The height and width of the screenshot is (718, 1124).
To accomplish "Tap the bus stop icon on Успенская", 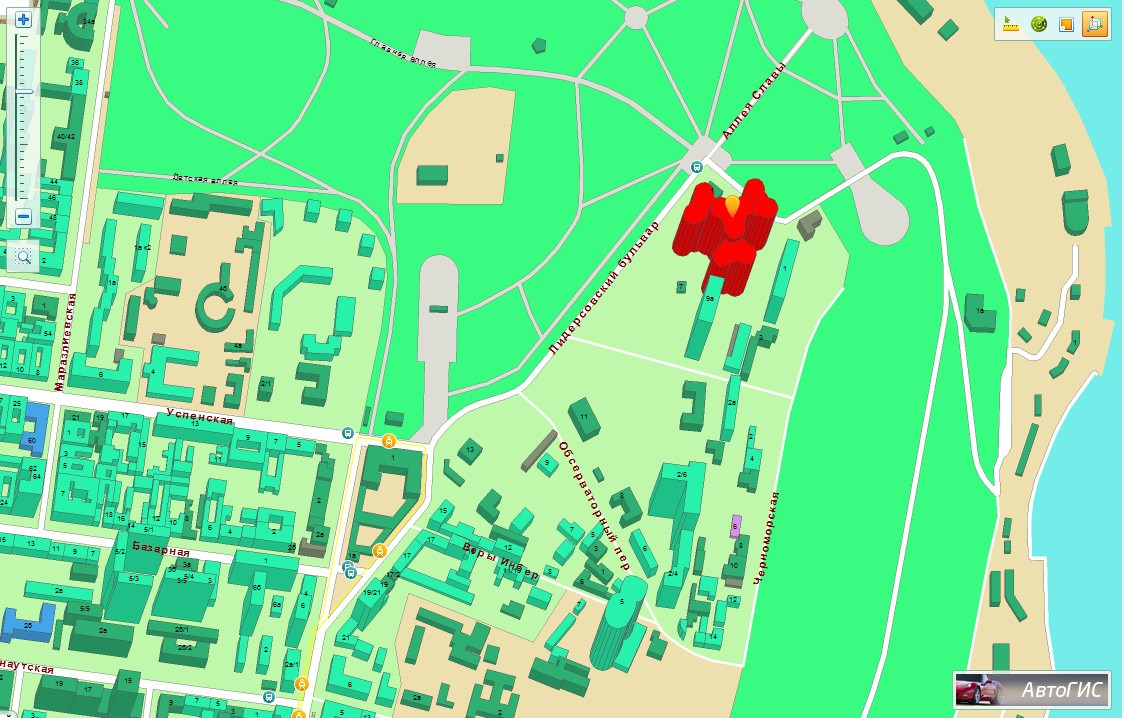I will pyautogui.click(x=347, y=434).
